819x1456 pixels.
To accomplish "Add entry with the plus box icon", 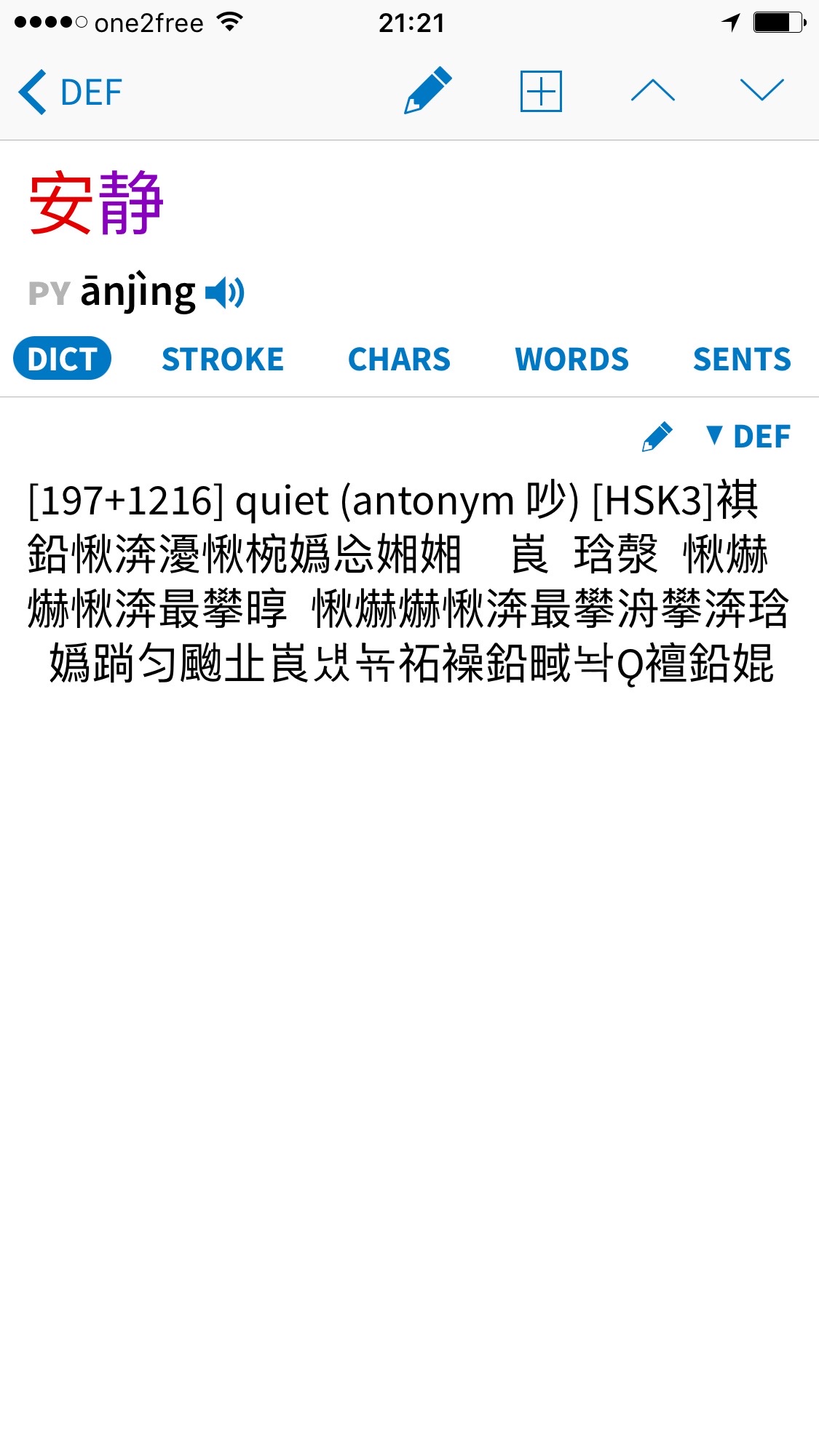I will (x=541, y=91).
